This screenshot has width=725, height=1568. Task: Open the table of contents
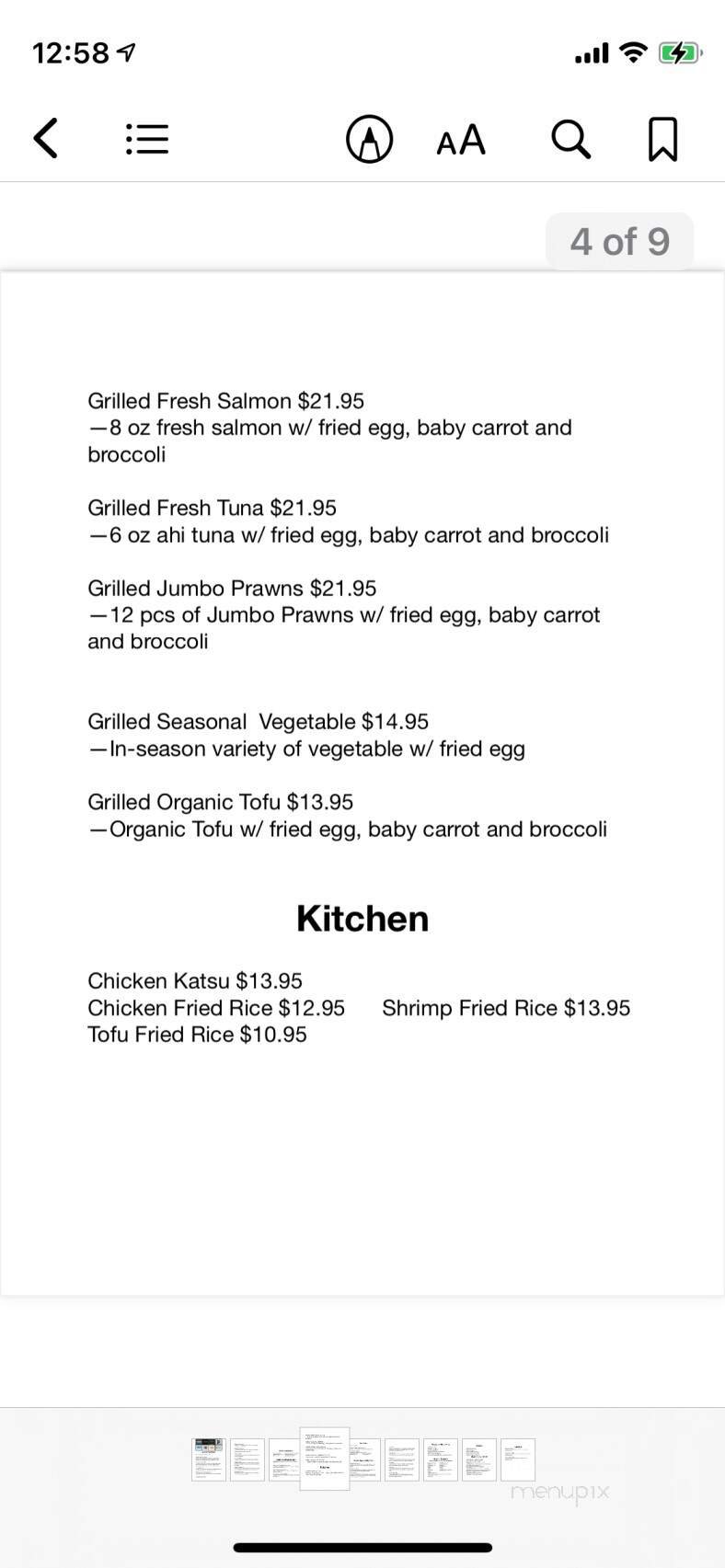click(146, 139)
